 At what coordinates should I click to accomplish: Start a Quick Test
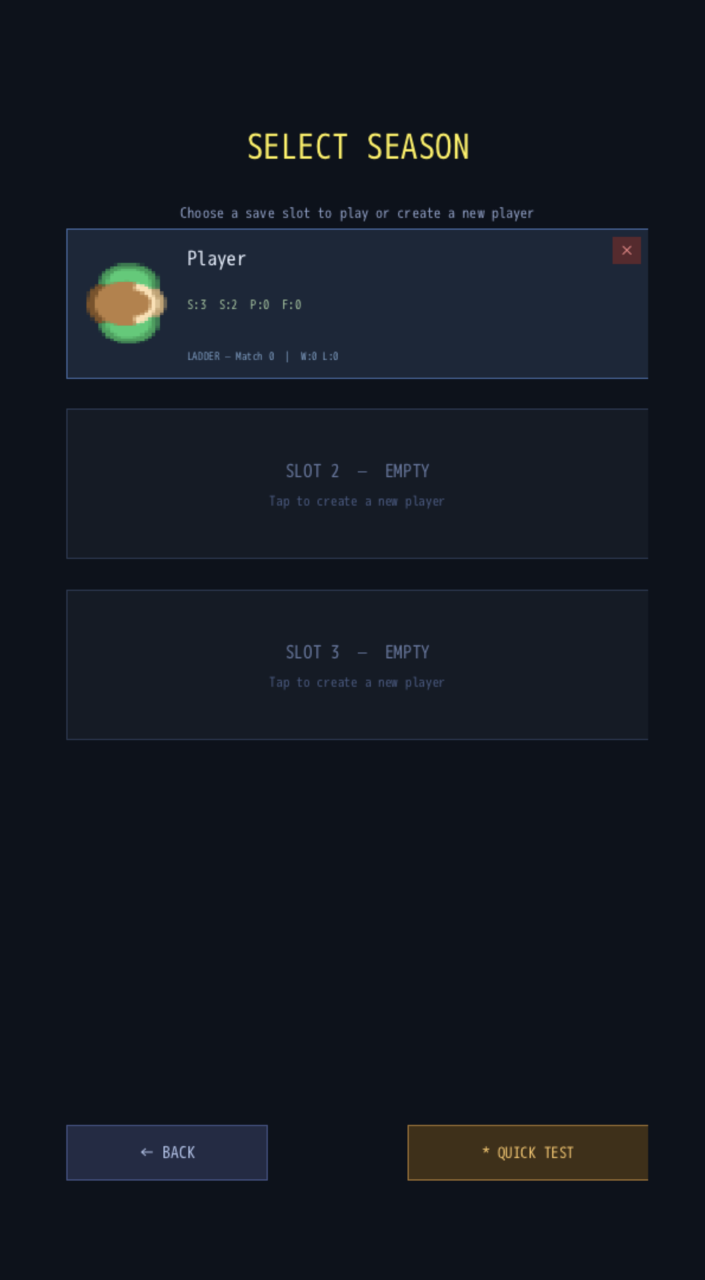click(x=527, y=1152)
